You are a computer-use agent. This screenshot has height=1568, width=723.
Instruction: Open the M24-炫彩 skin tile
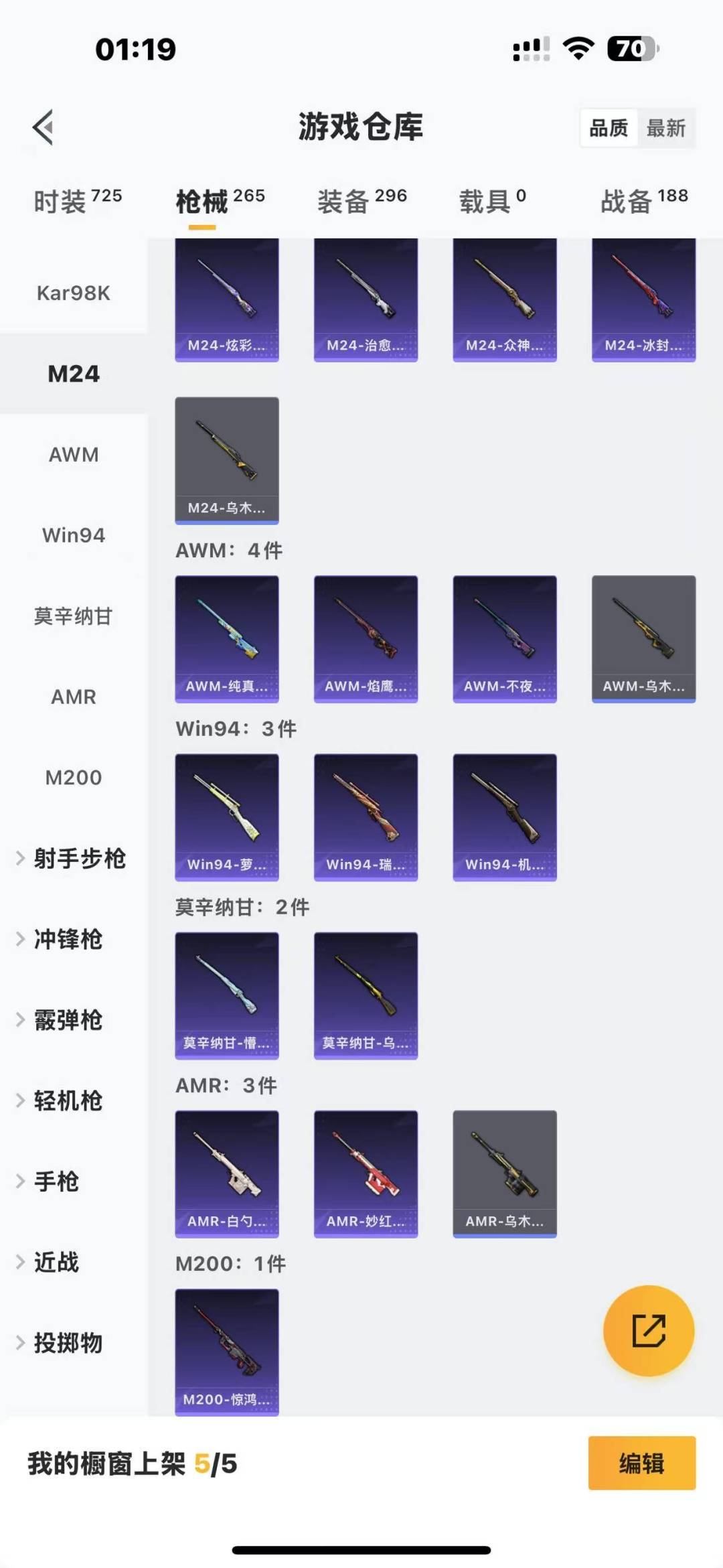[x=227, y=300]
